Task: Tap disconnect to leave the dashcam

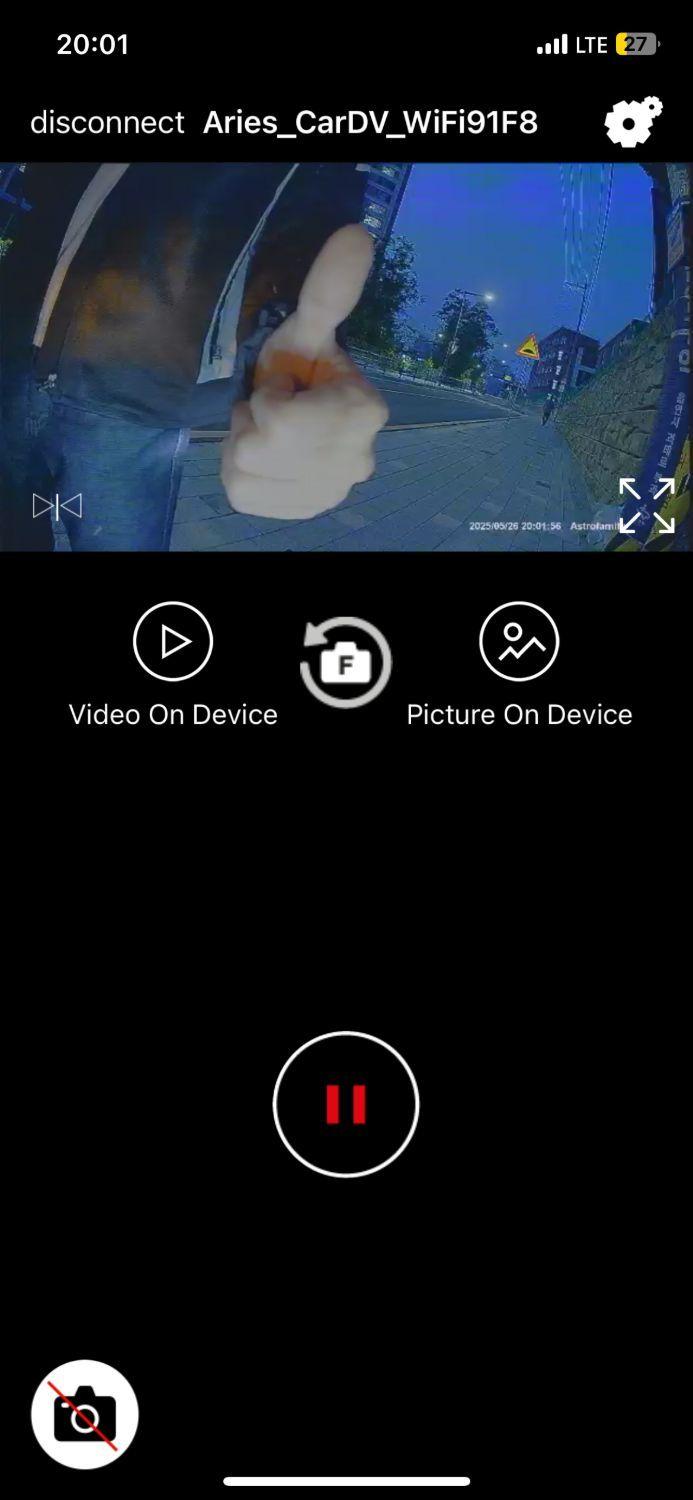Action: click(x=107, y=123)
